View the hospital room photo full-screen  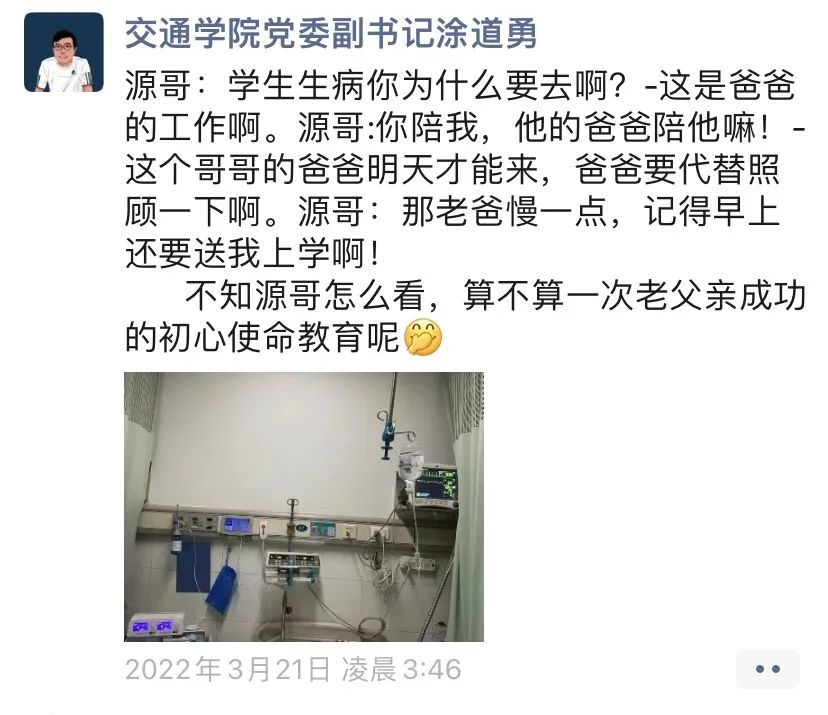click(x=303, y=507)
